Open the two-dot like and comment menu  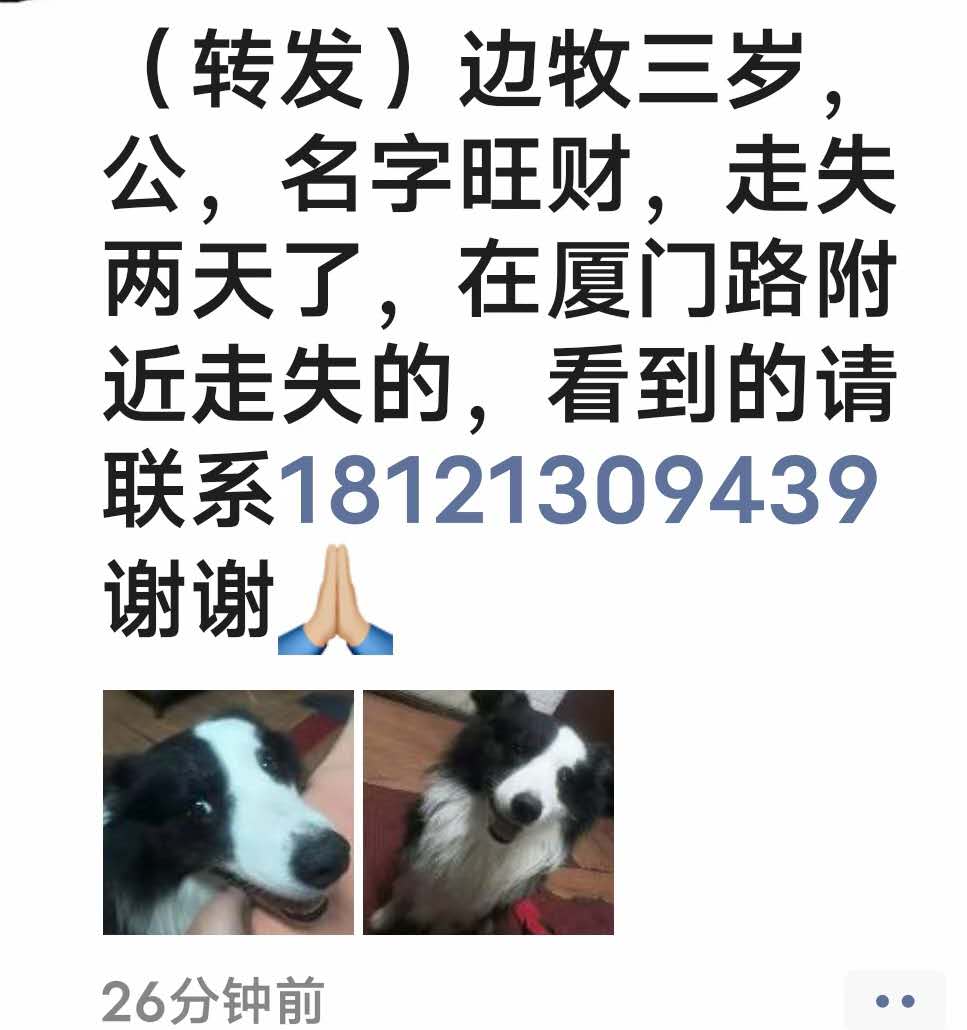894,999
